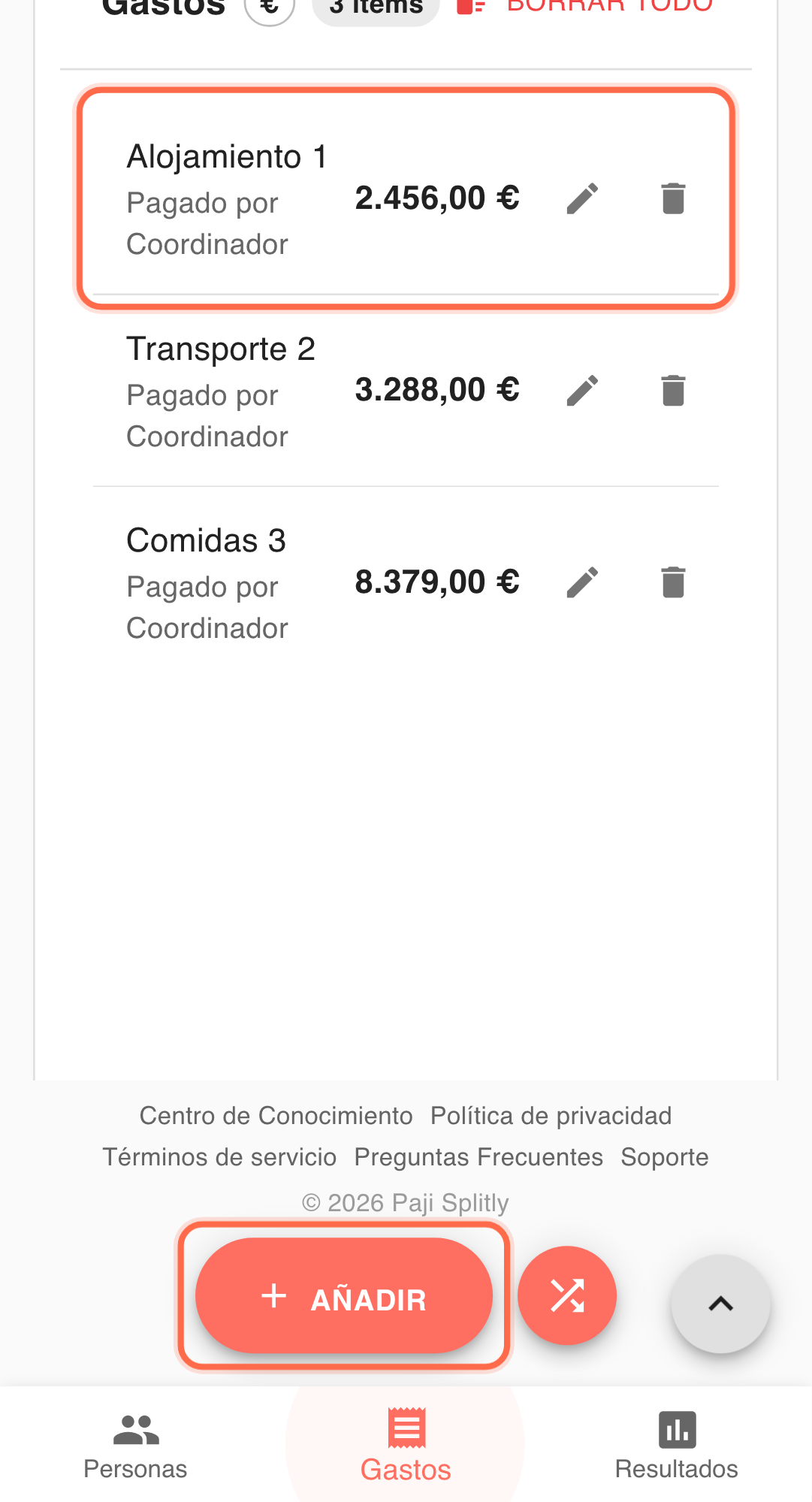
Task: Open the Soporte link
Action: (x=664, y=1157)
